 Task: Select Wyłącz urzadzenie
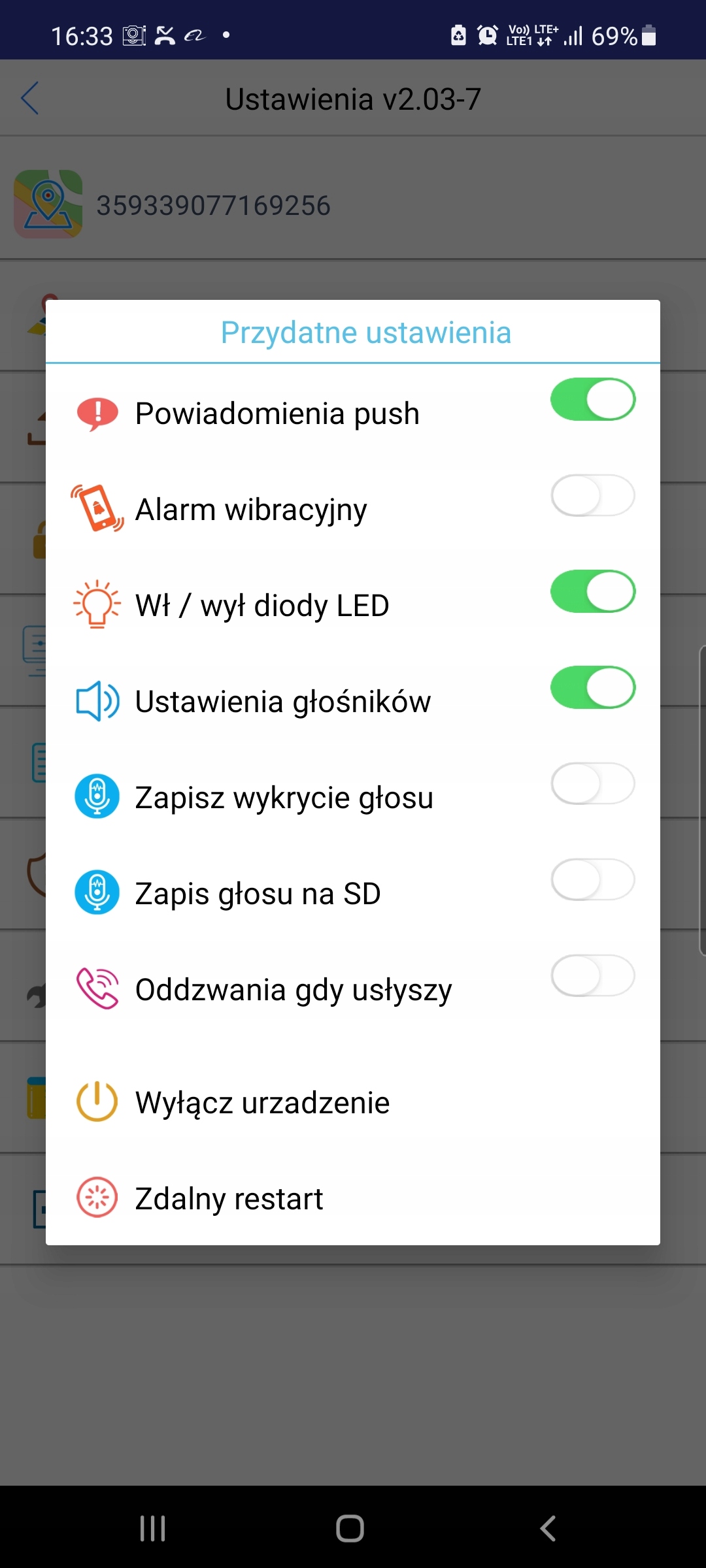pyautogui.click(x=261, y=1103)
